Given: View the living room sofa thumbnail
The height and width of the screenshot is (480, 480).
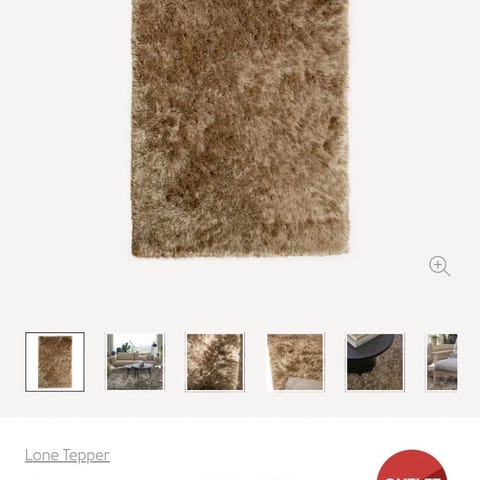Looking at the screenshot, I should click(x=135, y=362).
